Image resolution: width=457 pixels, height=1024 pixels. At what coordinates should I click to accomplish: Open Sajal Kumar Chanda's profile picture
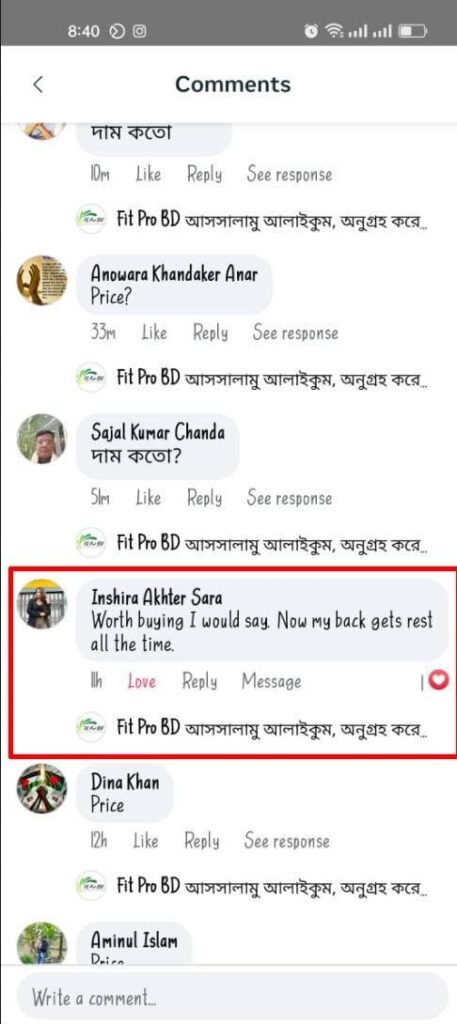(41, 438)
